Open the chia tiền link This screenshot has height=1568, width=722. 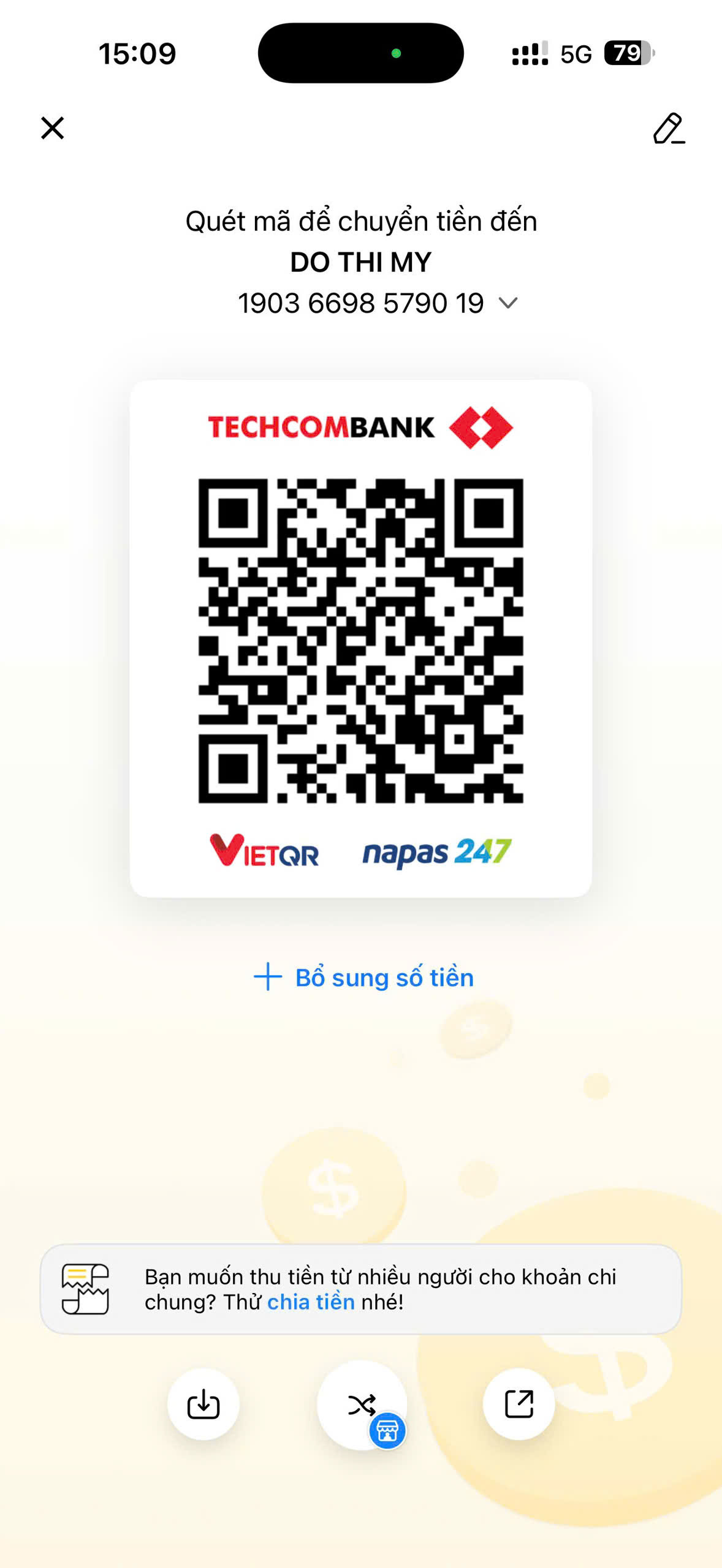(311, 1302)
